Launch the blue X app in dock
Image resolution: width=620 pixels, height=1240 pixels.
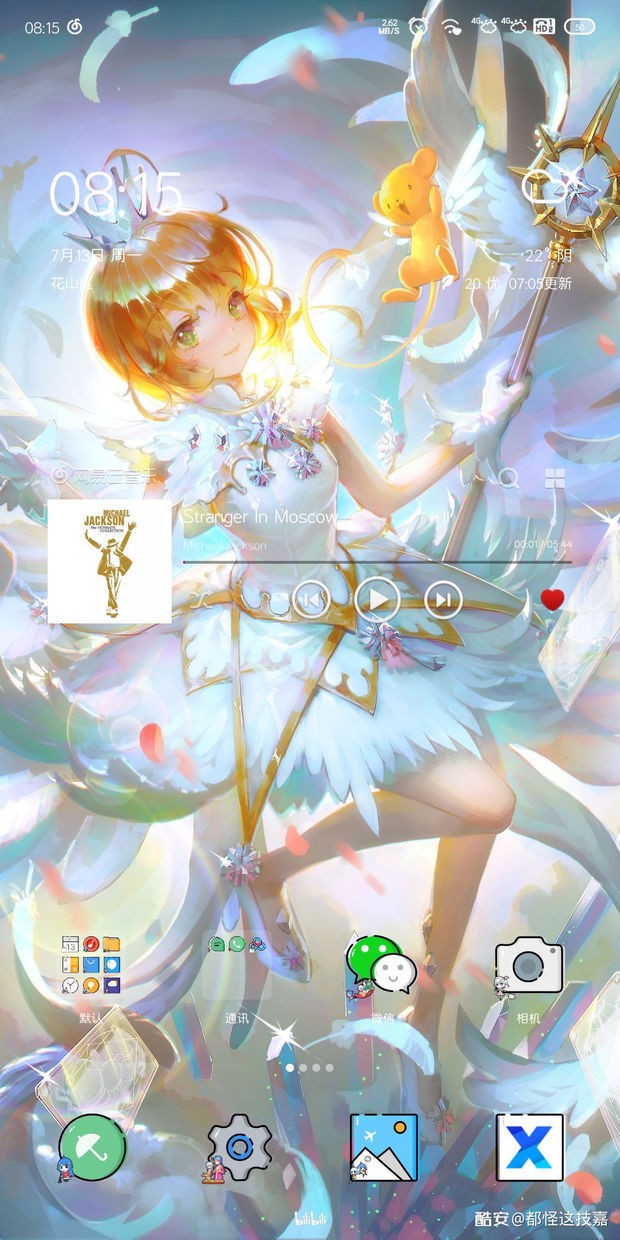tap(530, 1148)
